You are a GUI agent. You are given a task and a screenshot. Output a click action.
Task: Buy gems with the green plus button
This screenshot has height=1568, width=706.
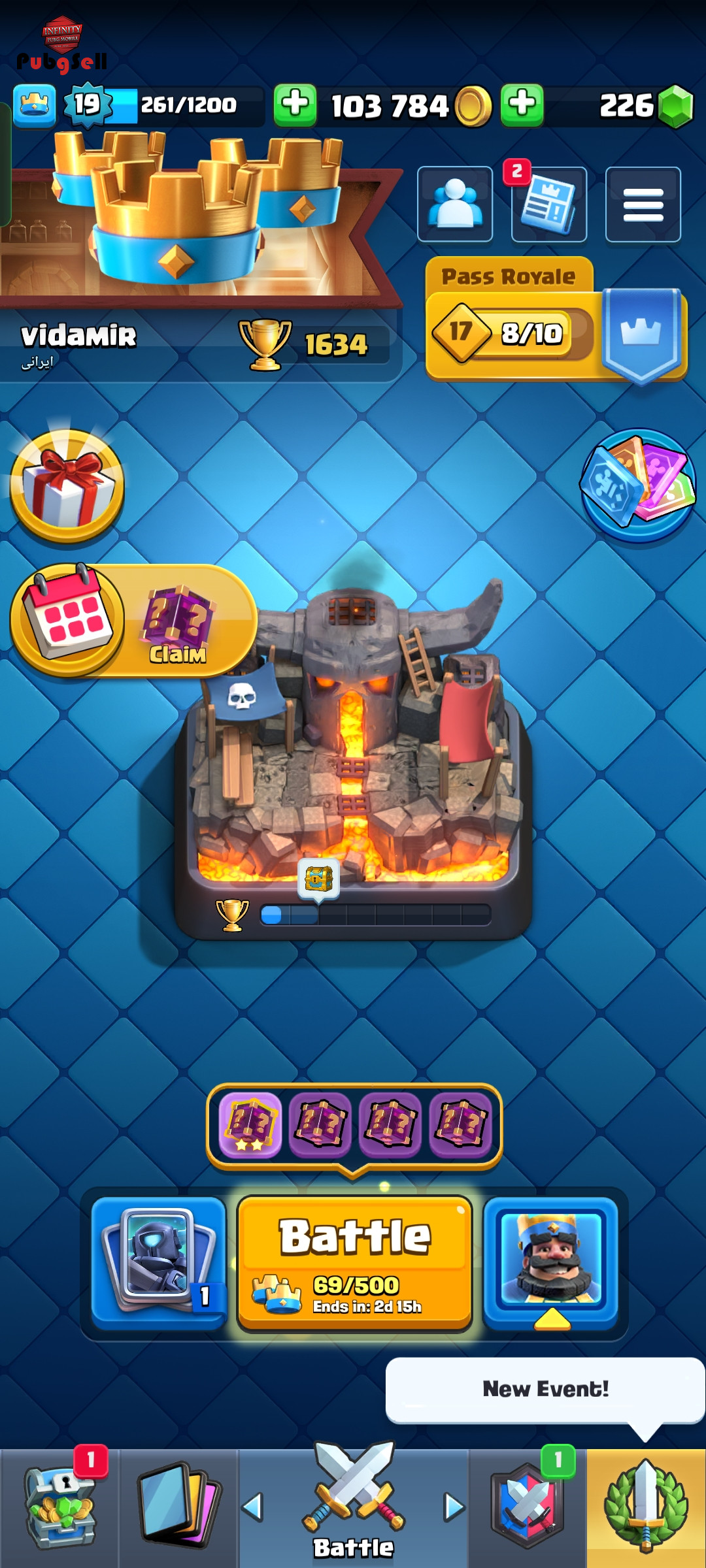click(522, 105)
